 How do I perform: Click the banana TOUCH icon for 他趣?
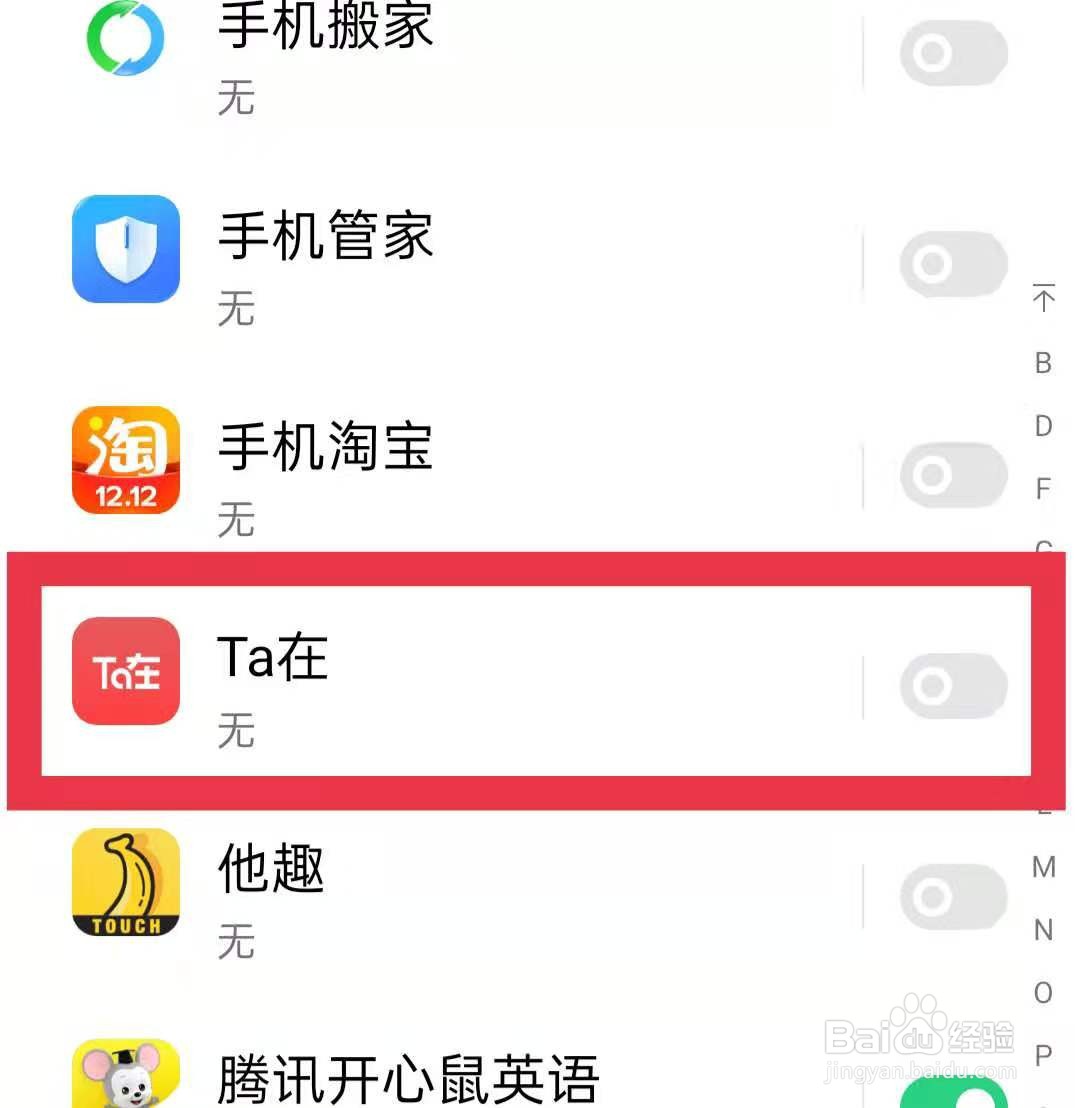point(125,882)
